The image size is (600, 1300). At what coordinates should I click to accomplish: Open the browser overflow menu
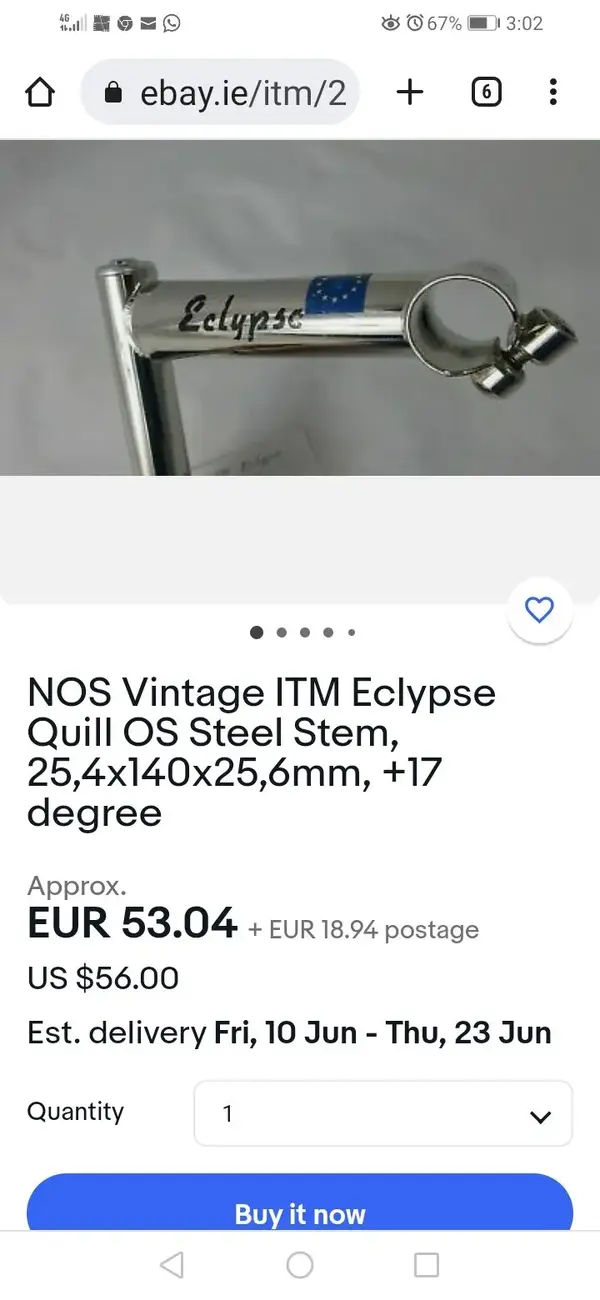pyautogui.click(x=553, y=93)
